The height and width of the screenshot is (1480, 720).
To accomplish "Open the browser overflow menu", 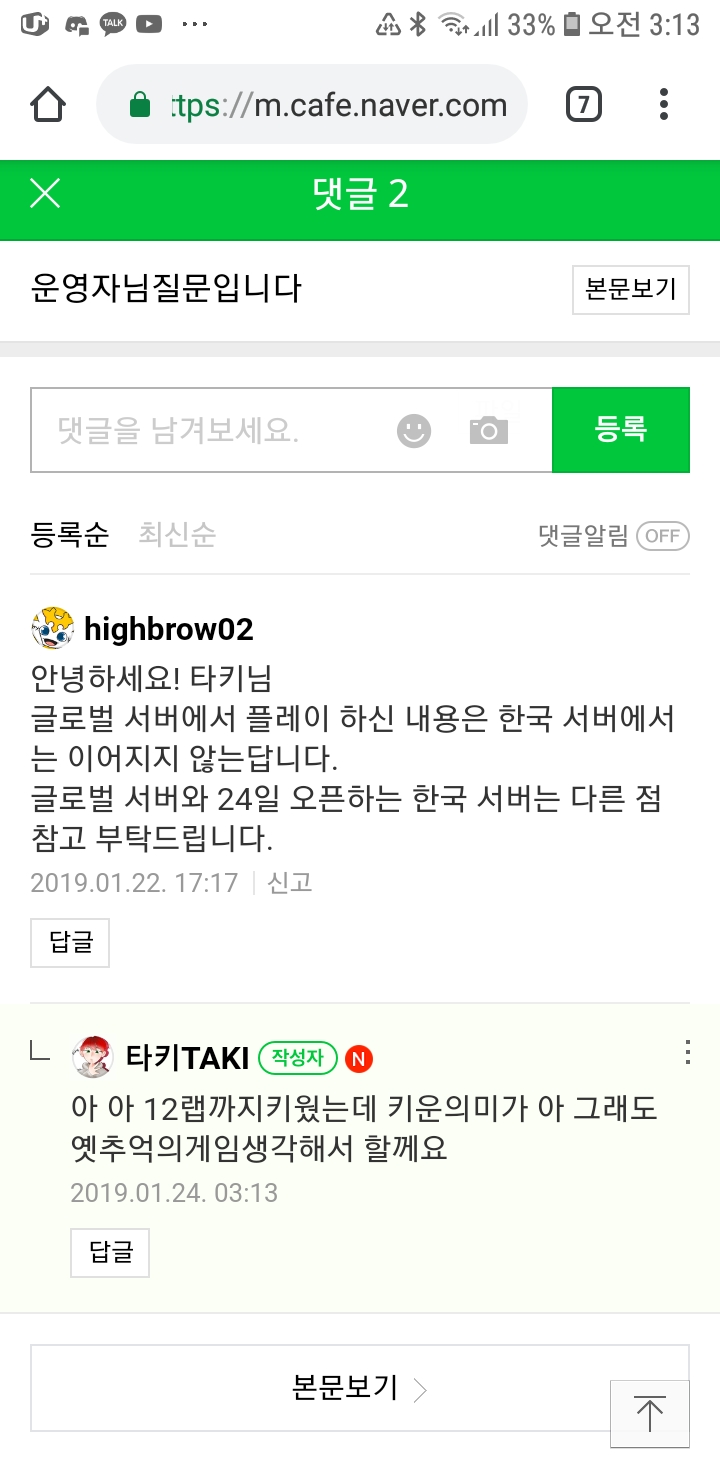I will [664, 104].
